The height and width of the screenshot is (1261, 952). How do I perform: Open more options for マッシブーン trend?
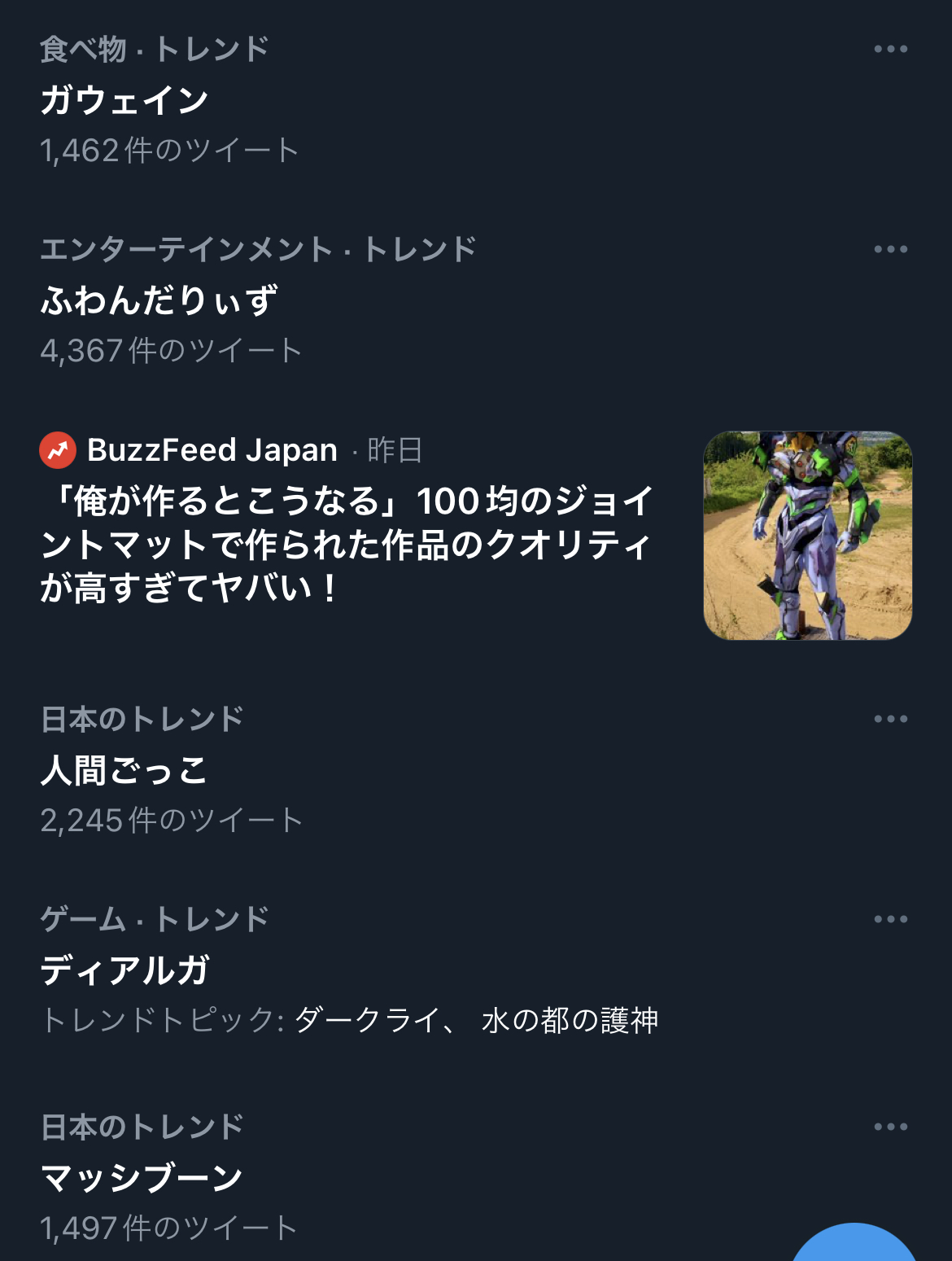click(890, 1127)
